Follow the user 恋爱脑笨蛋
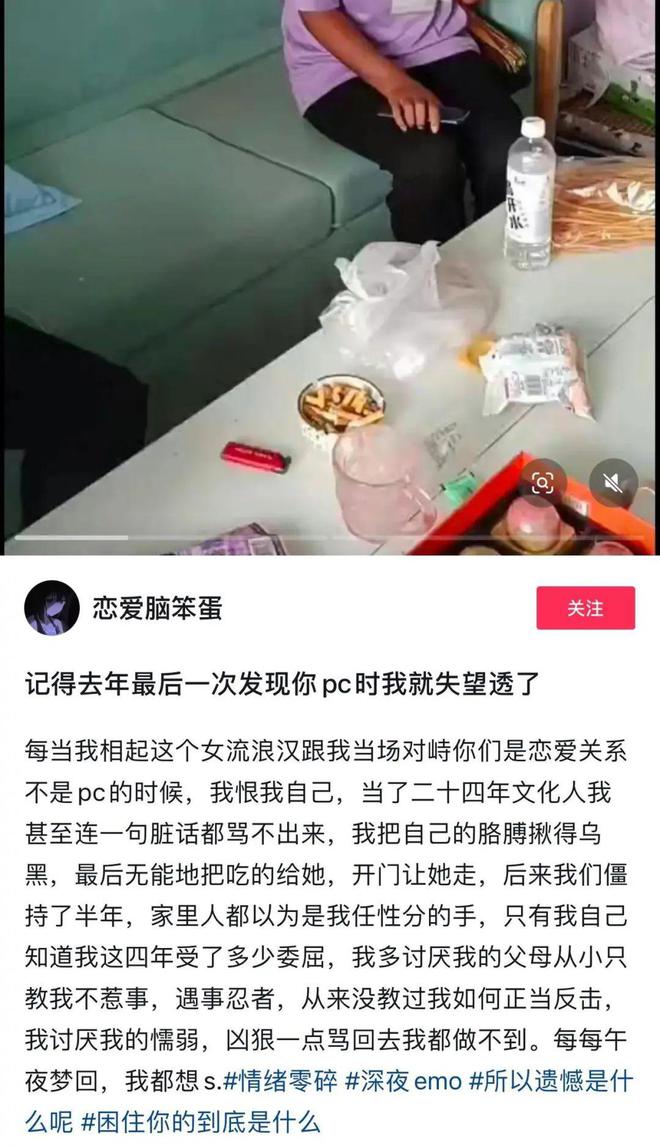 tap(585, 608)
